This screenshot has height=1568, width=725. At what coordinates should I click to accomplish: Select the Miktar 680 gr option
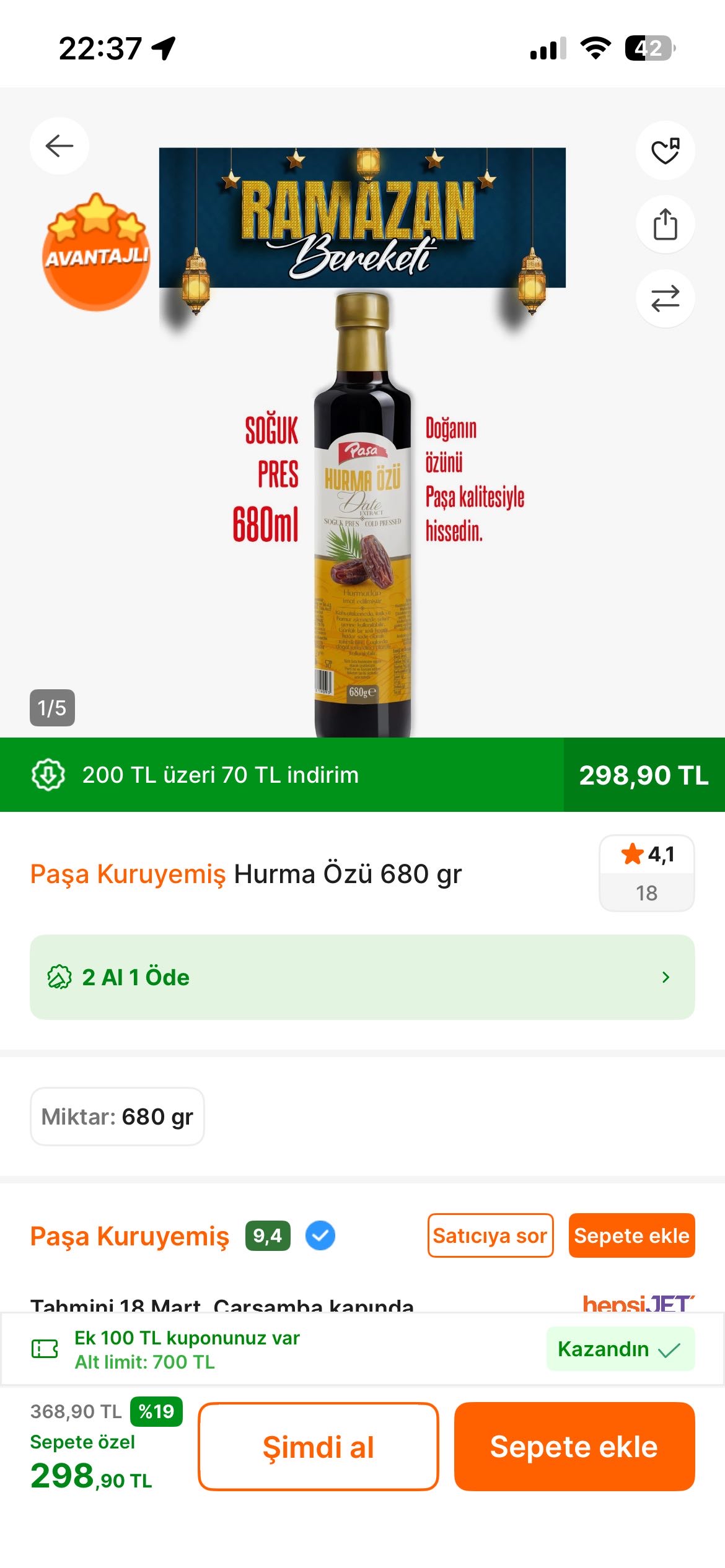tap(117, 1117)
